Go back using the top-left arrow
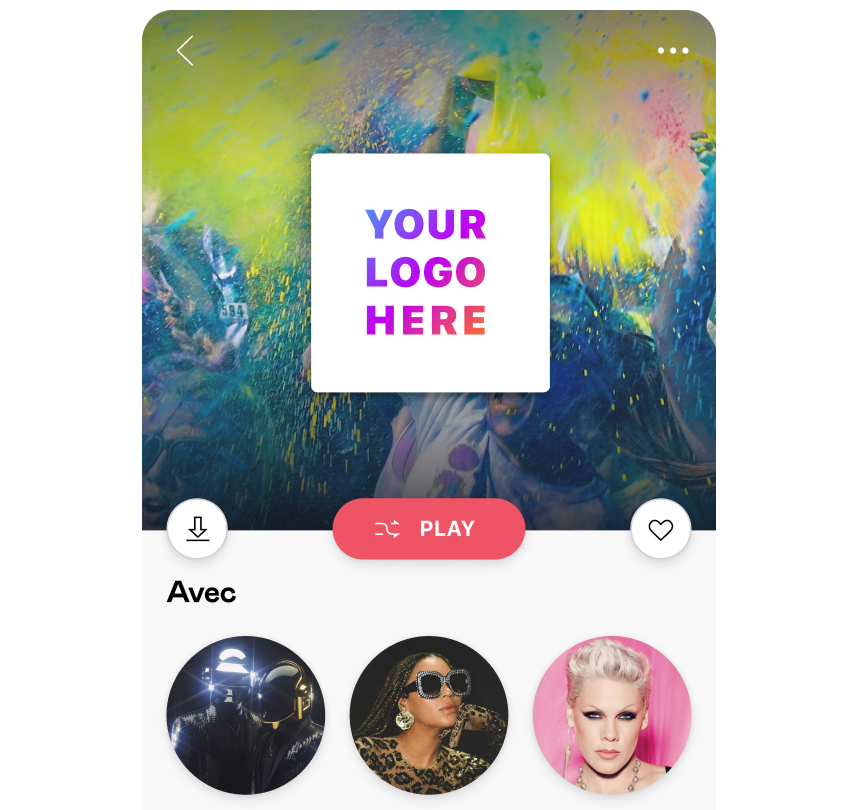 tap(185, 51)
